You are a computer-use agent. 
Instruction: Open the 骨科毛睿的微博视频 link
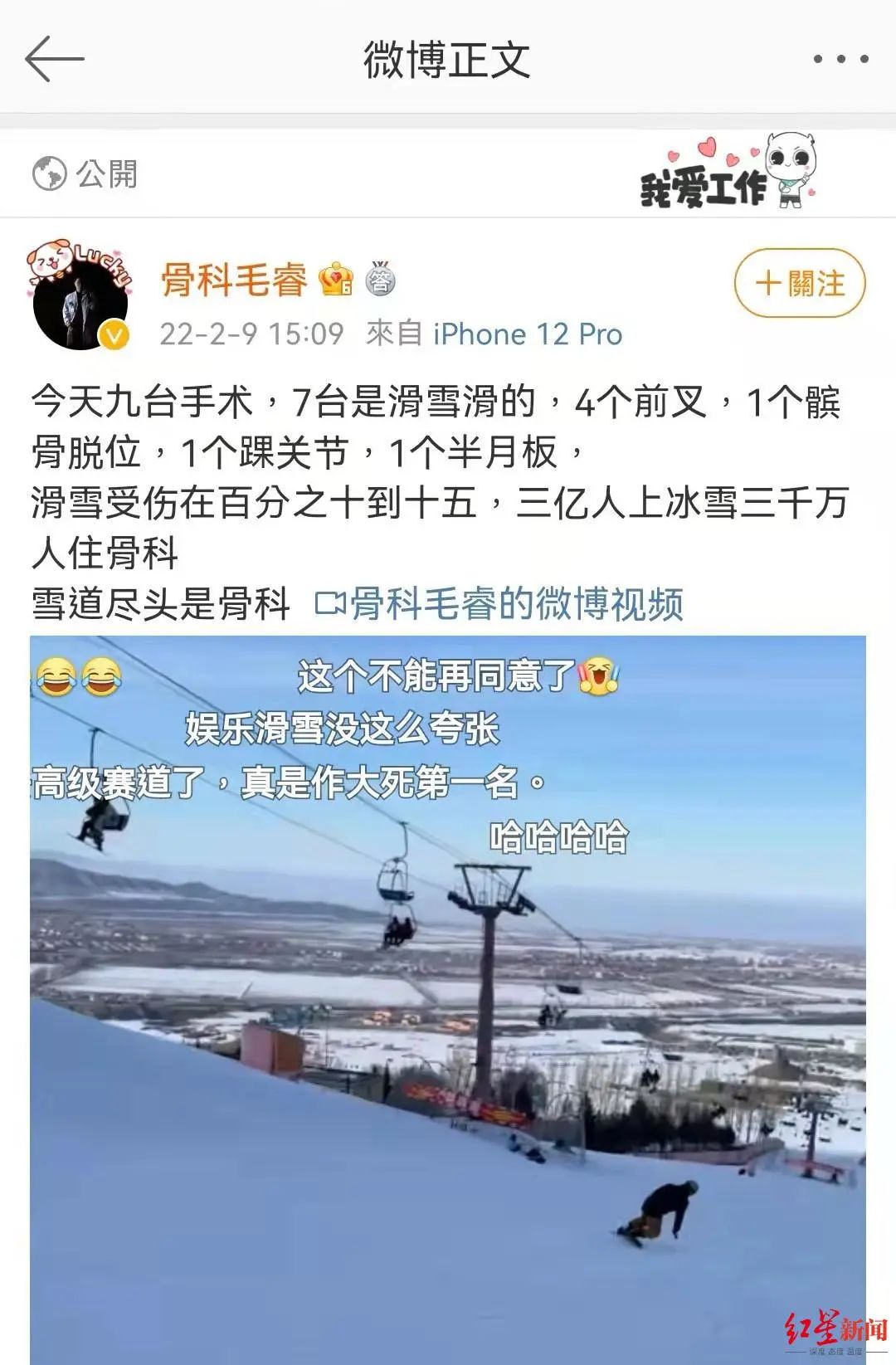pos(500,604)
